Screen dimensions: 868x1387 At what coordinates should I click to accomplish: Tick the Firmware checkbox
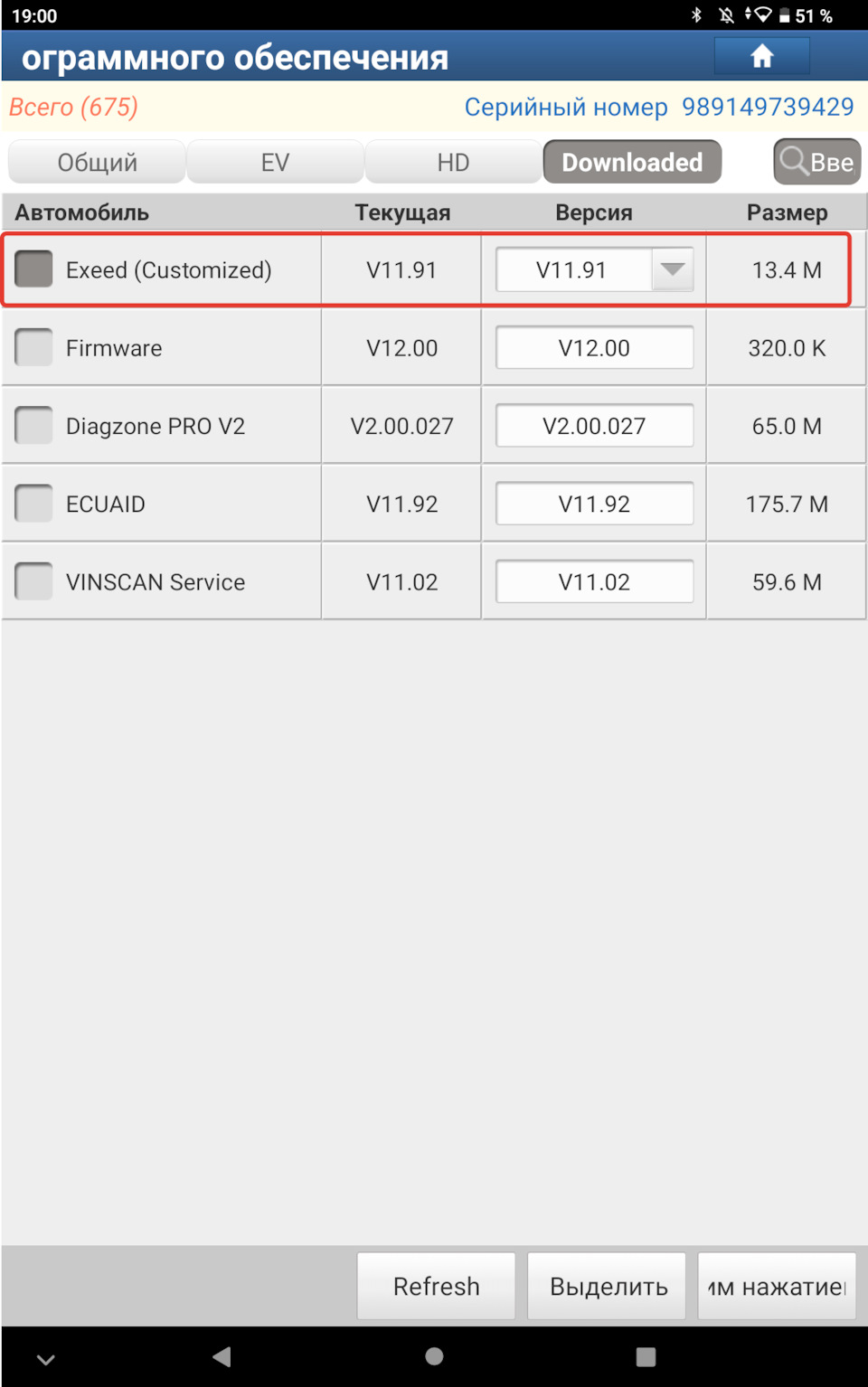[x=34, y=347]
